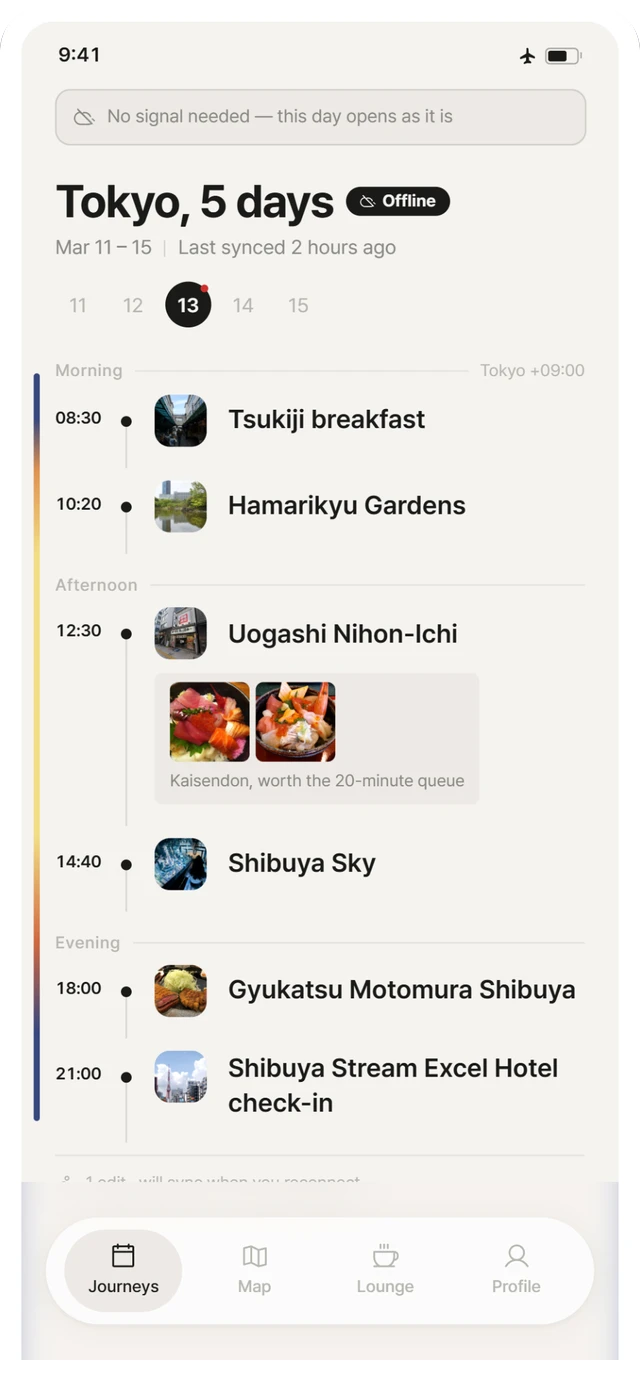Select day 15 in the date strip
This screenshot has height=1392, width=640.
click(x=298, y=306)
